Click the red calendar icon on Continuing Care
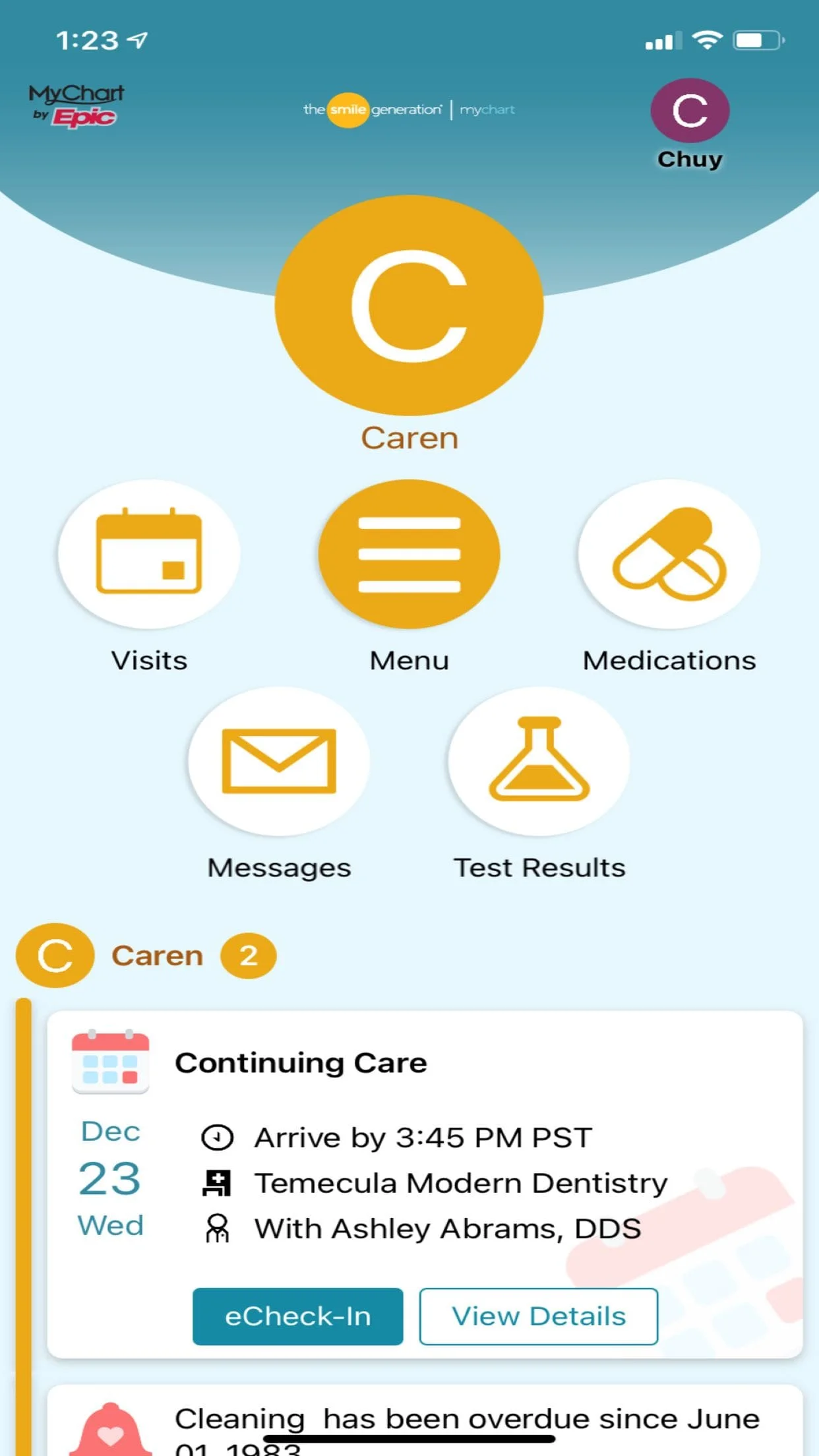This screenshot has width=819, height=1456. (109, 1062)
